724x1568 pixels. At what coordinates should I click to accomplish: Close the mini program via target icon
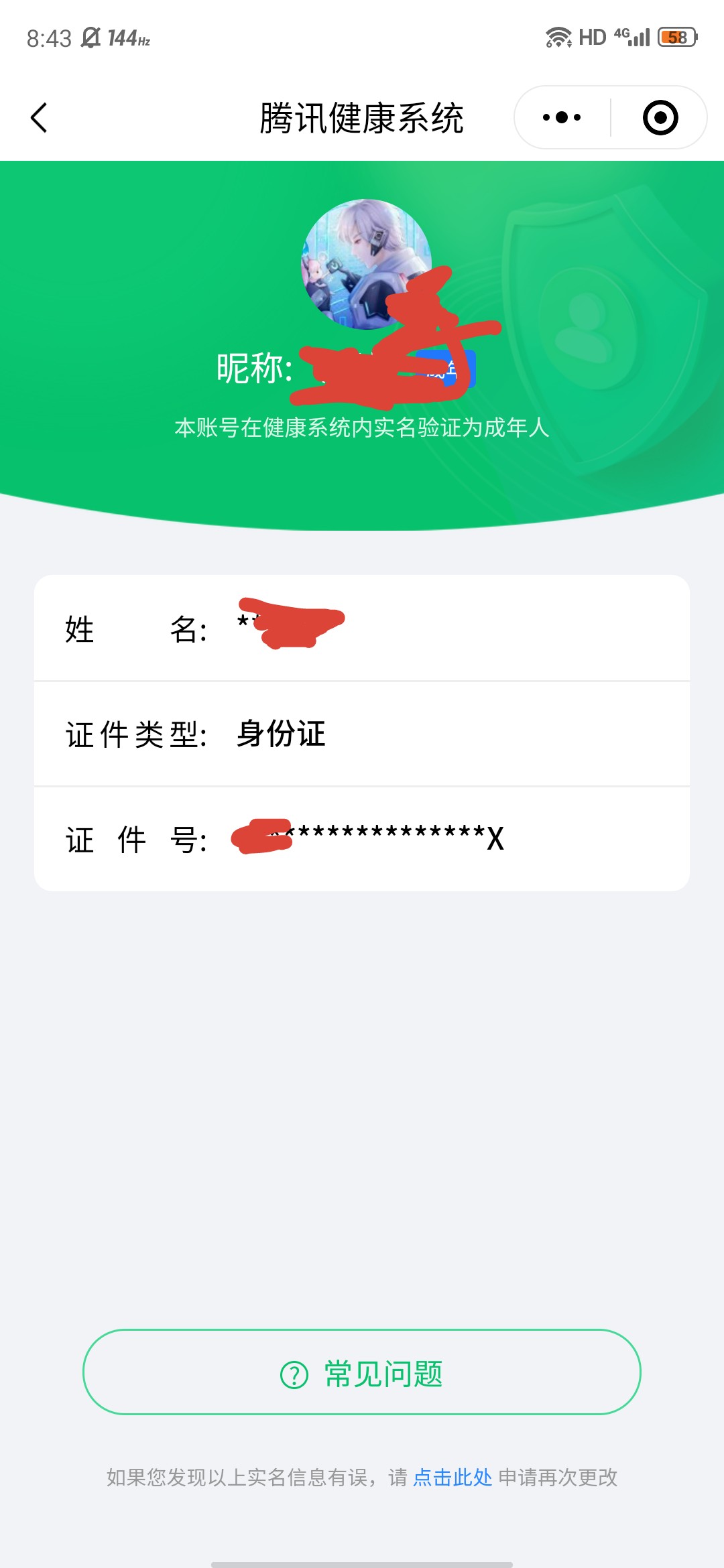pyautogui.click(x=660, y=118)
